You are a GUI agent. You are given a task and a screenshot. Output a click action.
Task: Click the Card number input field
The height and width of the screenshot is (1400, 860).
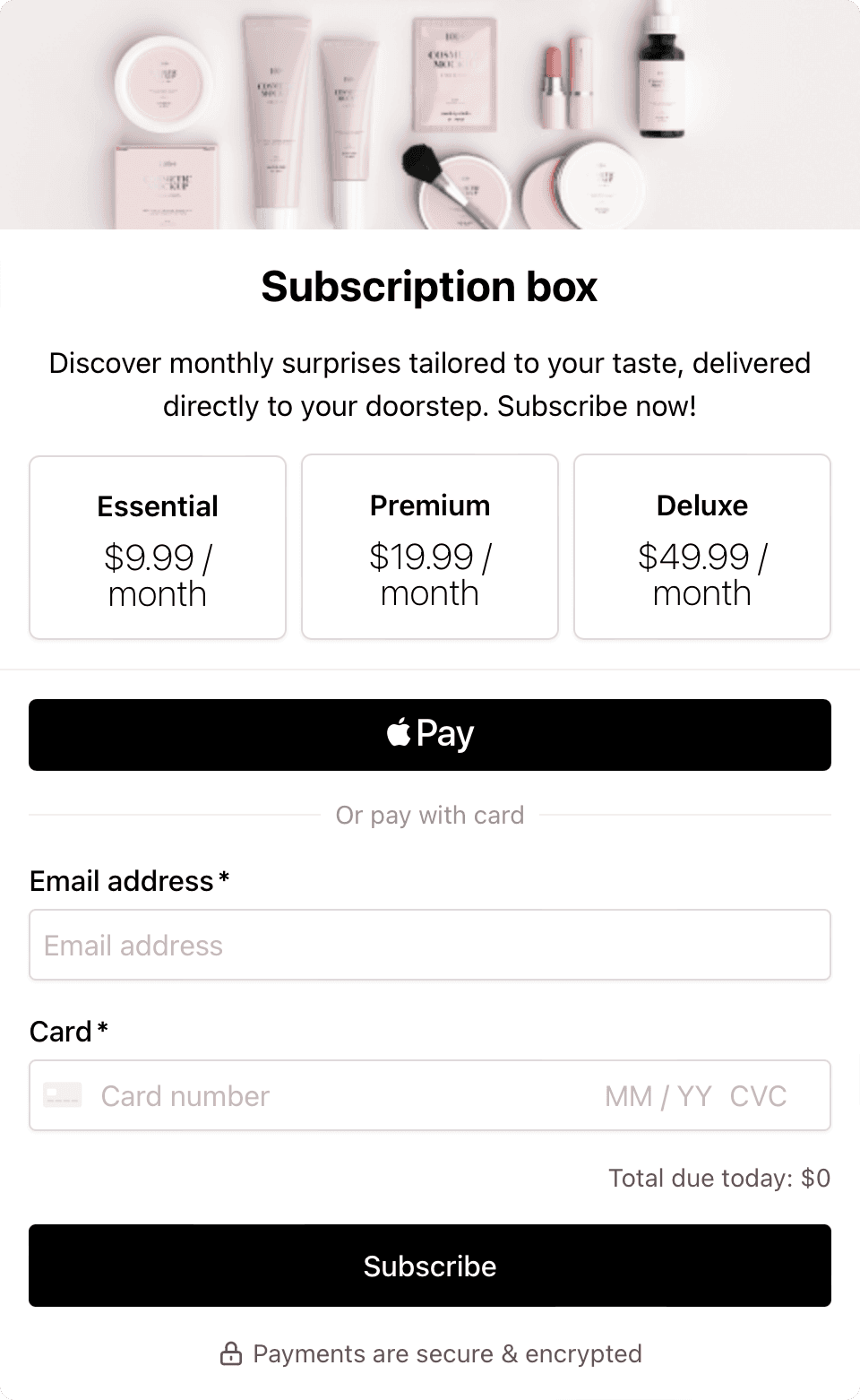[269, 1095]
